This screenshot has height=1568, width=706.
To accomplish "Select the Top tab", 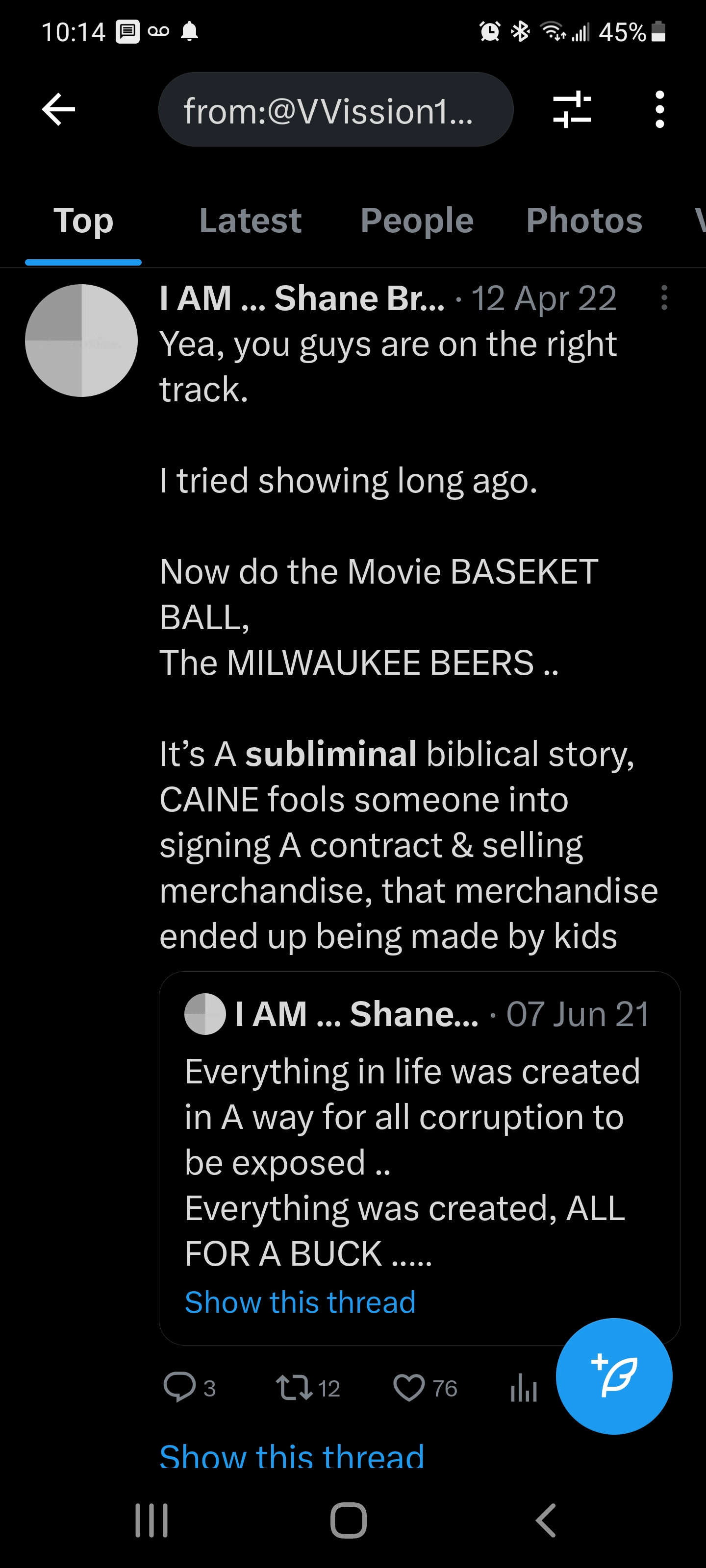I will (83, 220).
